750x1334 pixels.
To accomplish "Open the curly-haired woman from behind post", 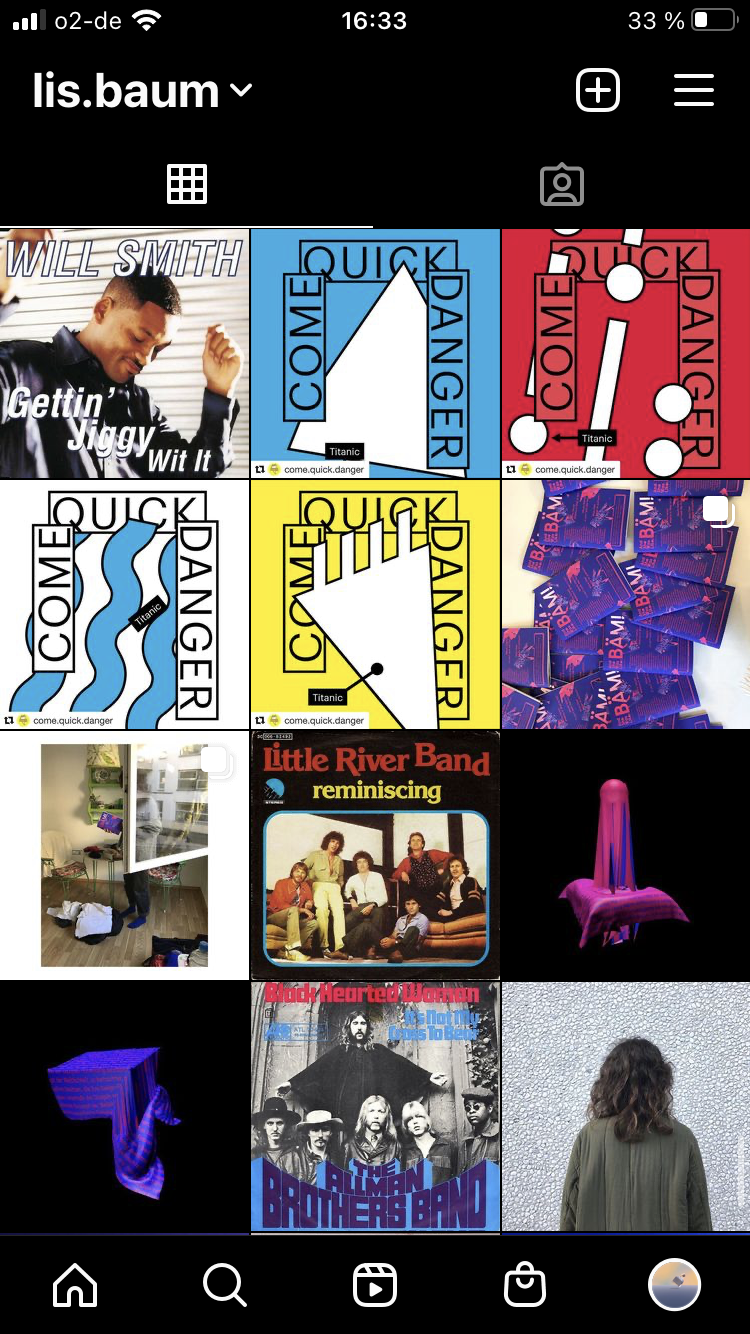I will [625, 1106].
